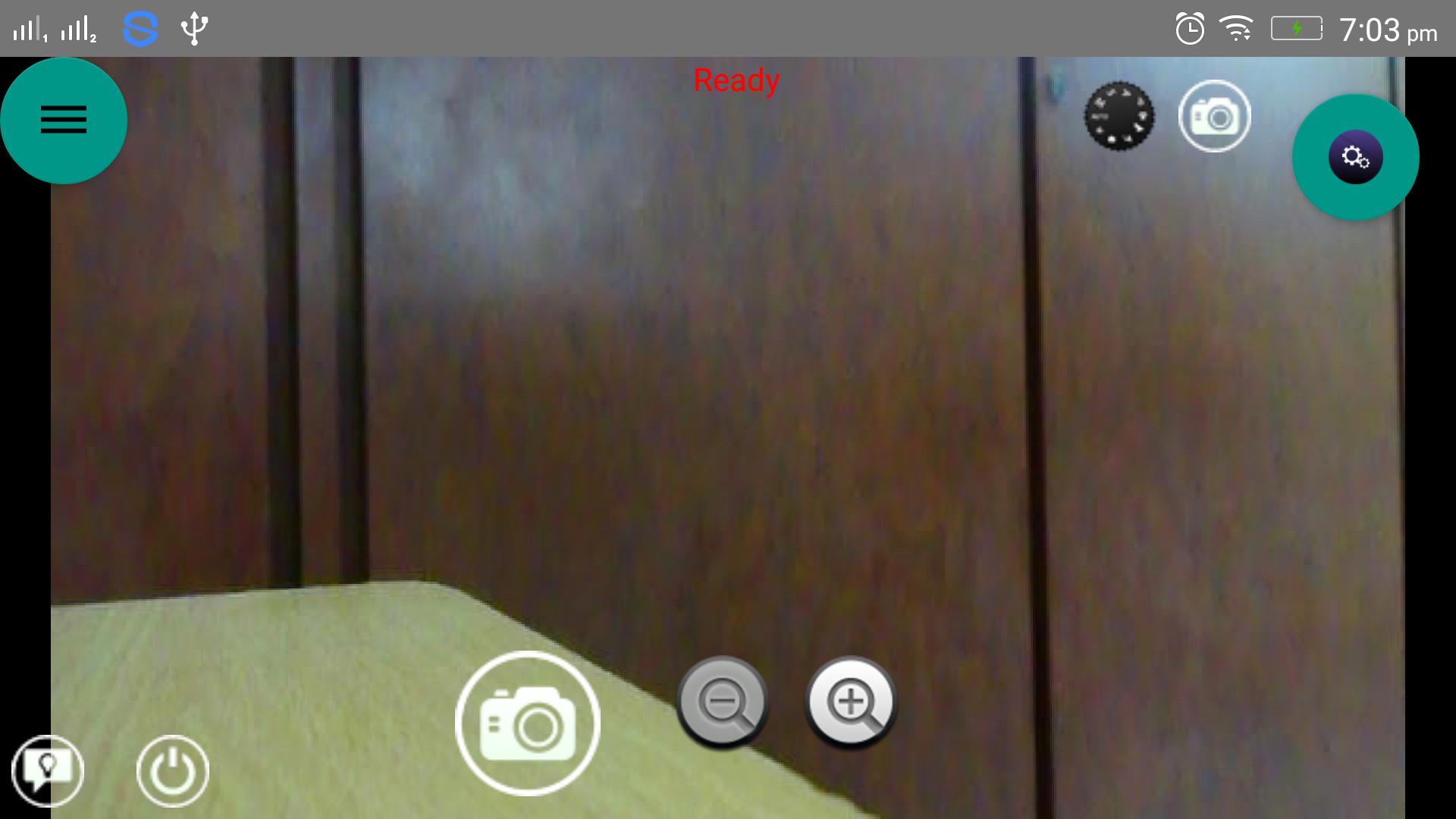Image resolution: width=1456 pixels, height=819 pixels.
Task: Tap the mode dial icon
Action: [1119, 117]
